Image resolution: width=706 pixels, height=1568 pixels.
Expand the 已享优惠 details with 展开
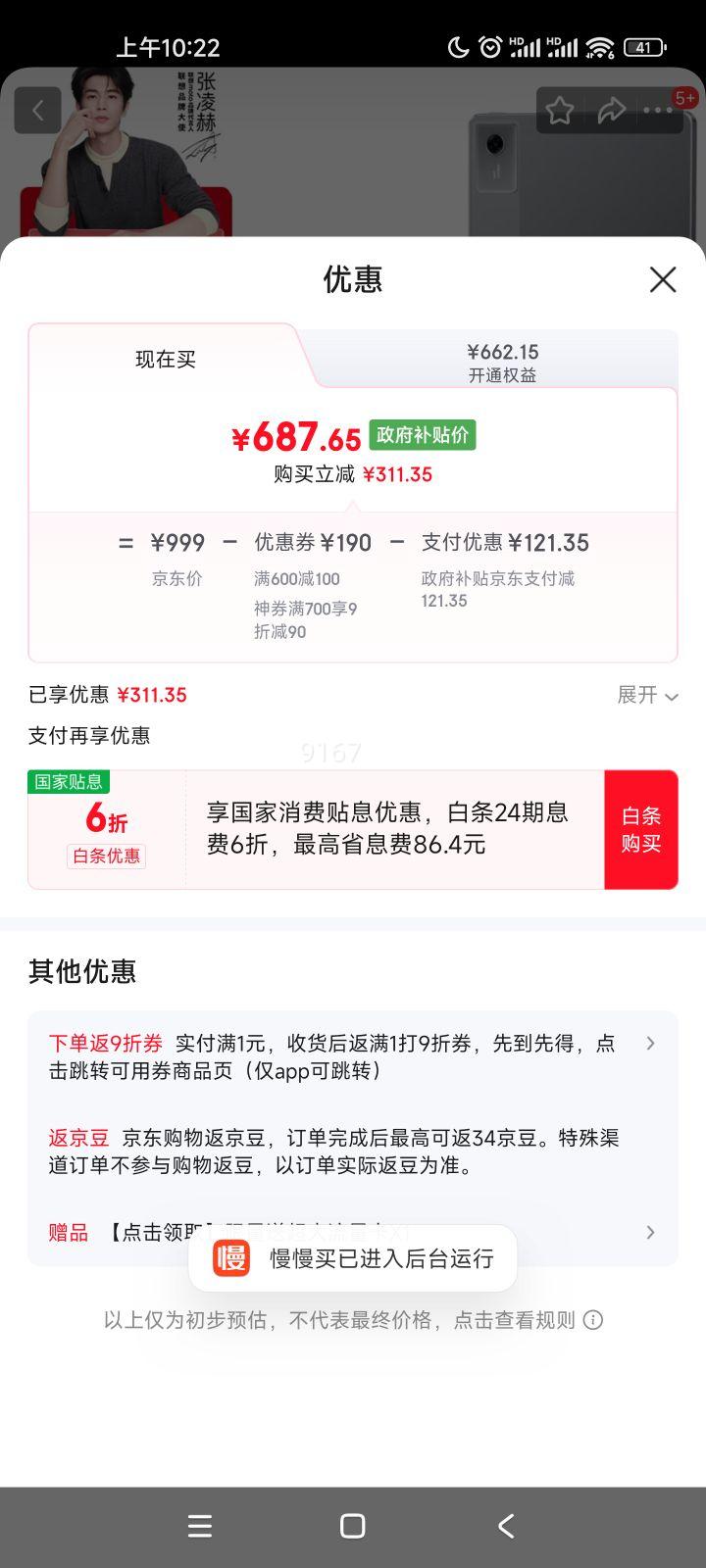click(x=647, y=695)
